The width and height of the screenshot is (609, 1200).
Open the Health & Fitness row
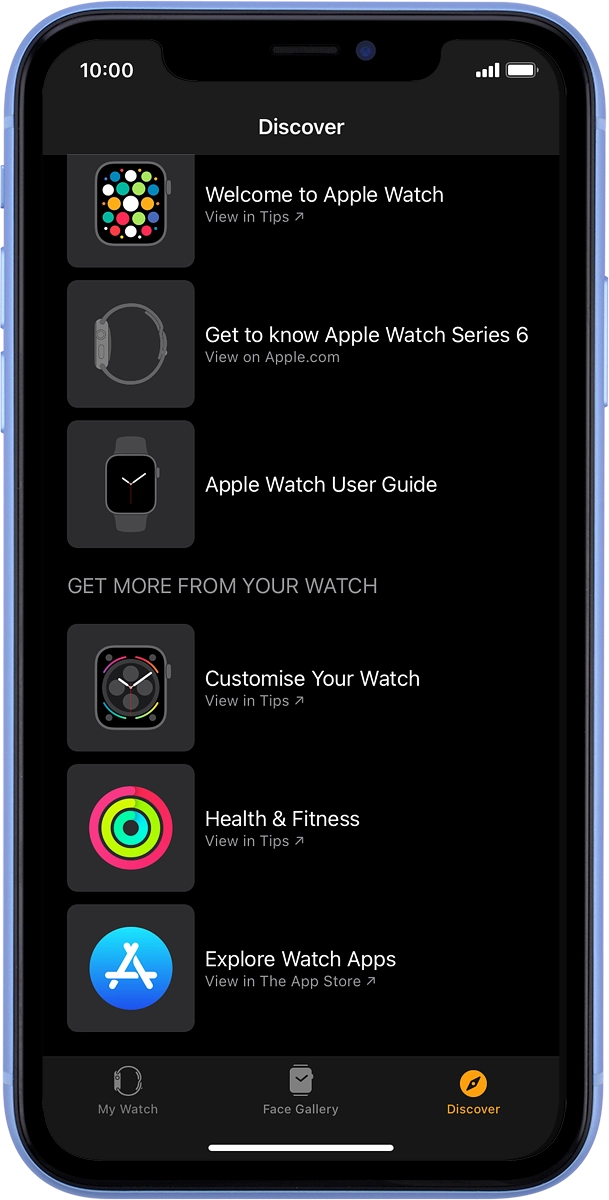point(281,827)
